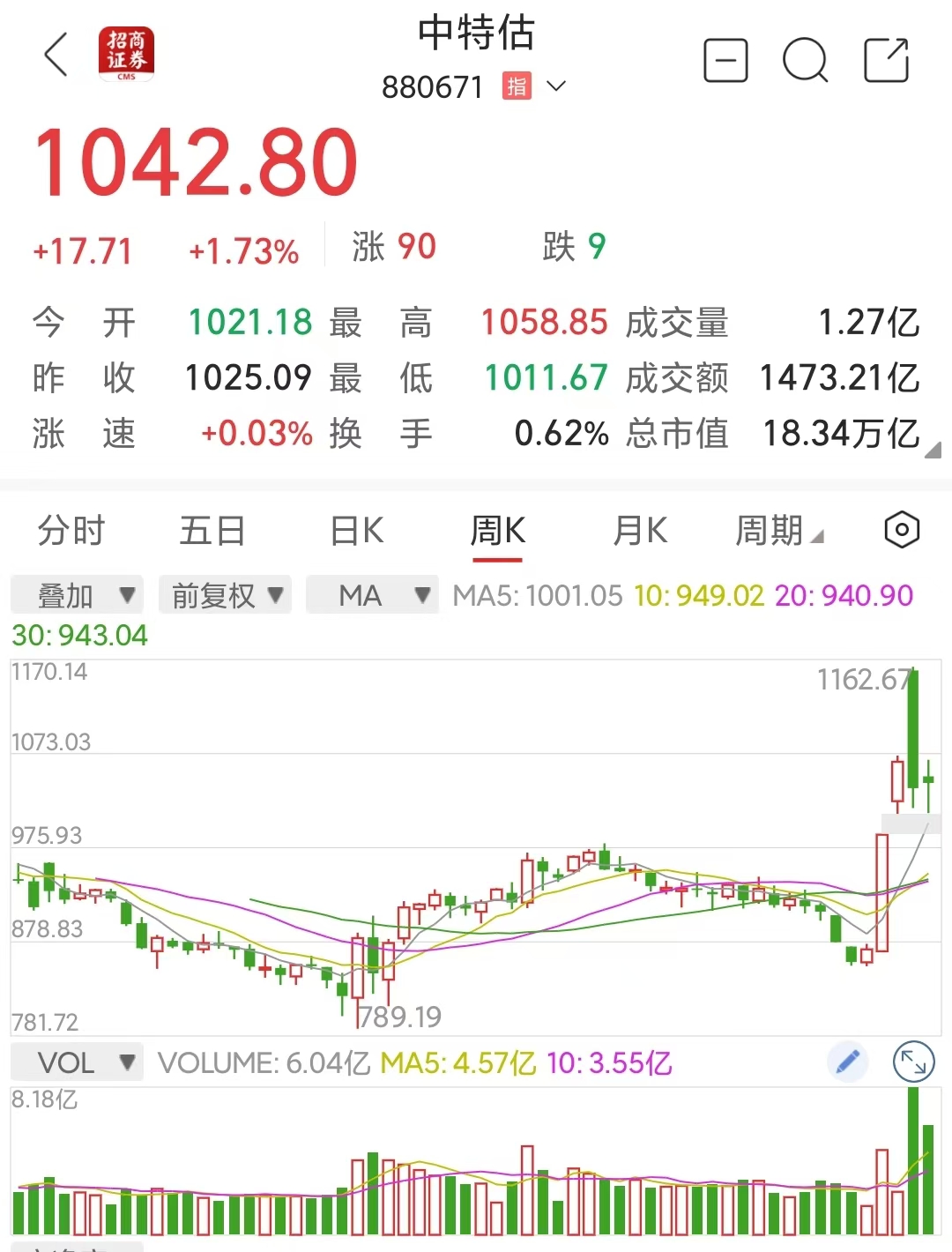Viewport: 952px width, 1252px height.
Task: Open the 周期 period picker
Action: click(778, 531)
